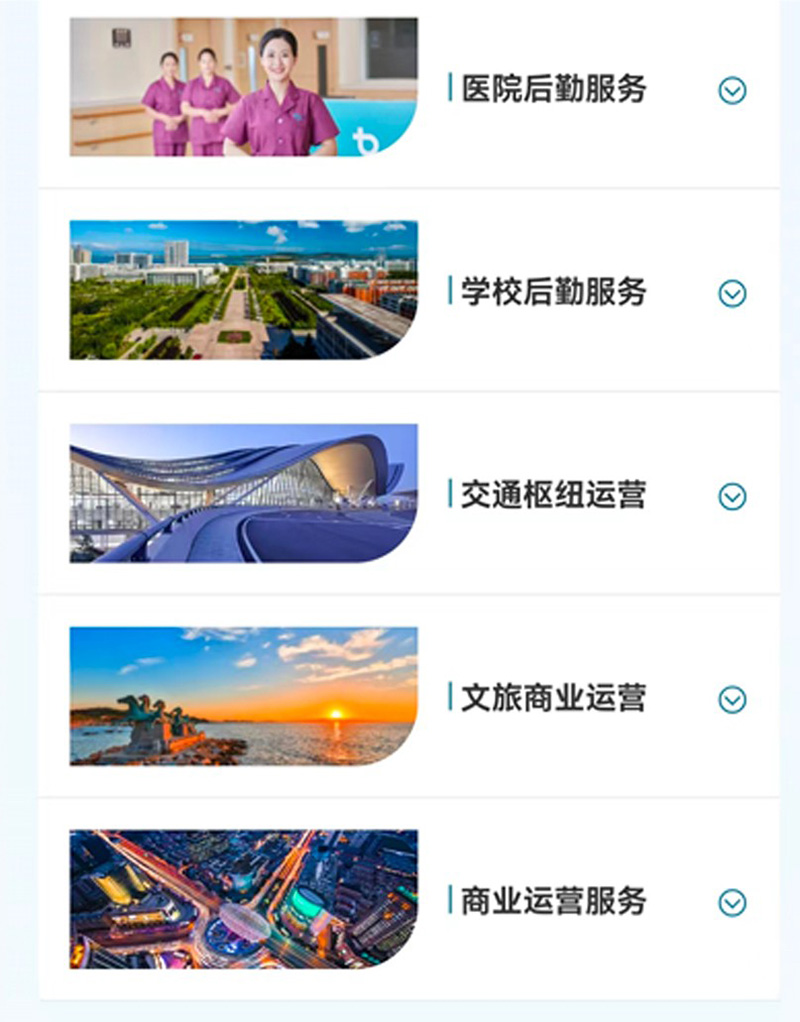Screen dimensions: 800x1022
Task: Expand the 交通枢纽运营 section
Action: click(x=732, y=496)
